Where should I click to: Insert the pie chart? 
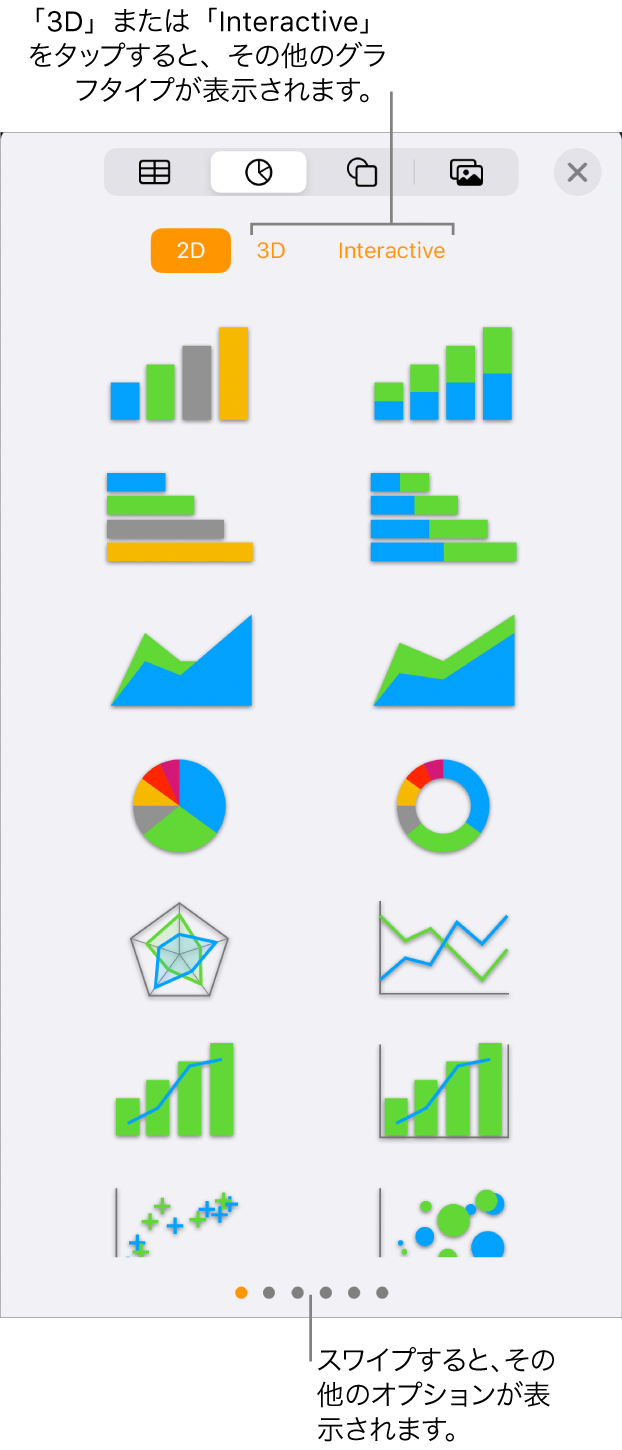[x=179, y=805]
